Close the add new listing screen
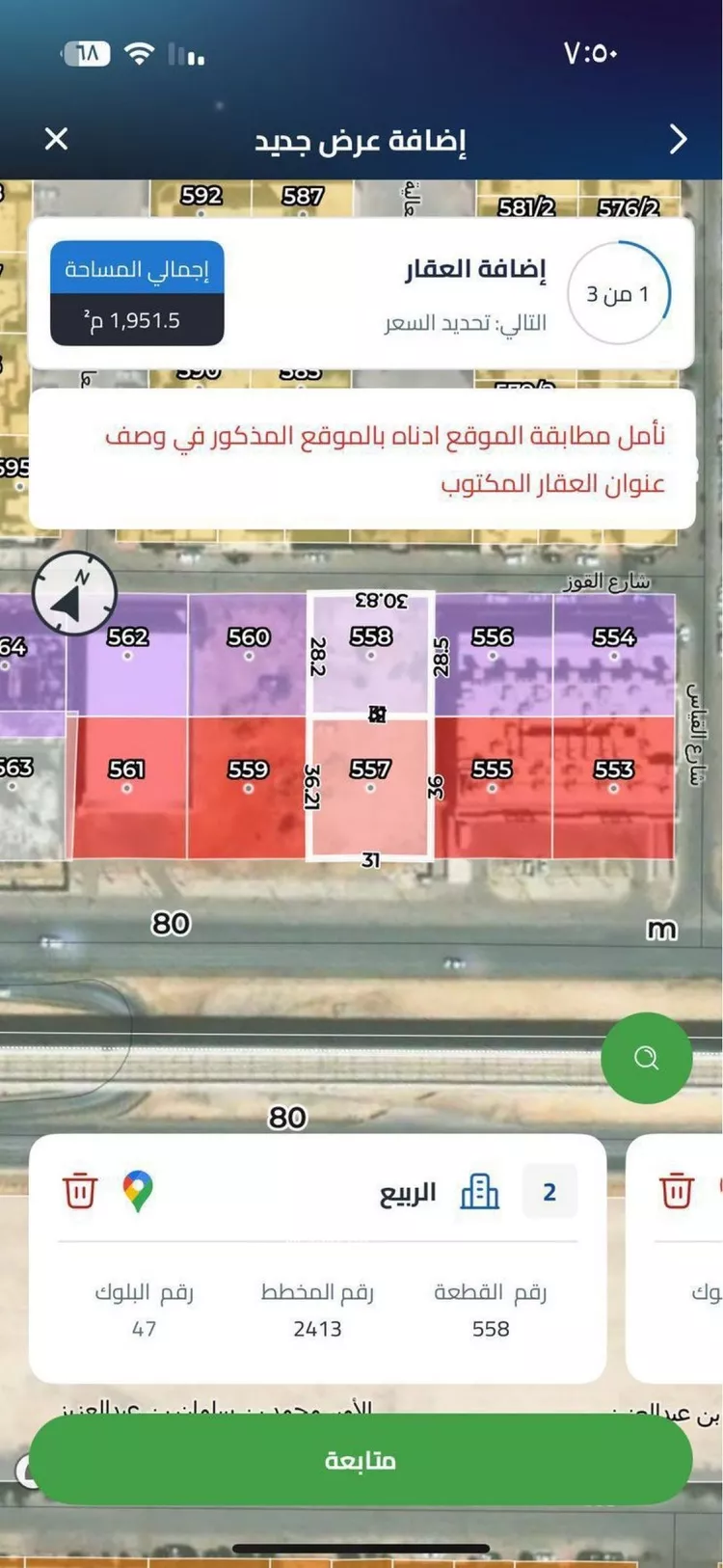The image size is (723, 1568). pos(57,140)
